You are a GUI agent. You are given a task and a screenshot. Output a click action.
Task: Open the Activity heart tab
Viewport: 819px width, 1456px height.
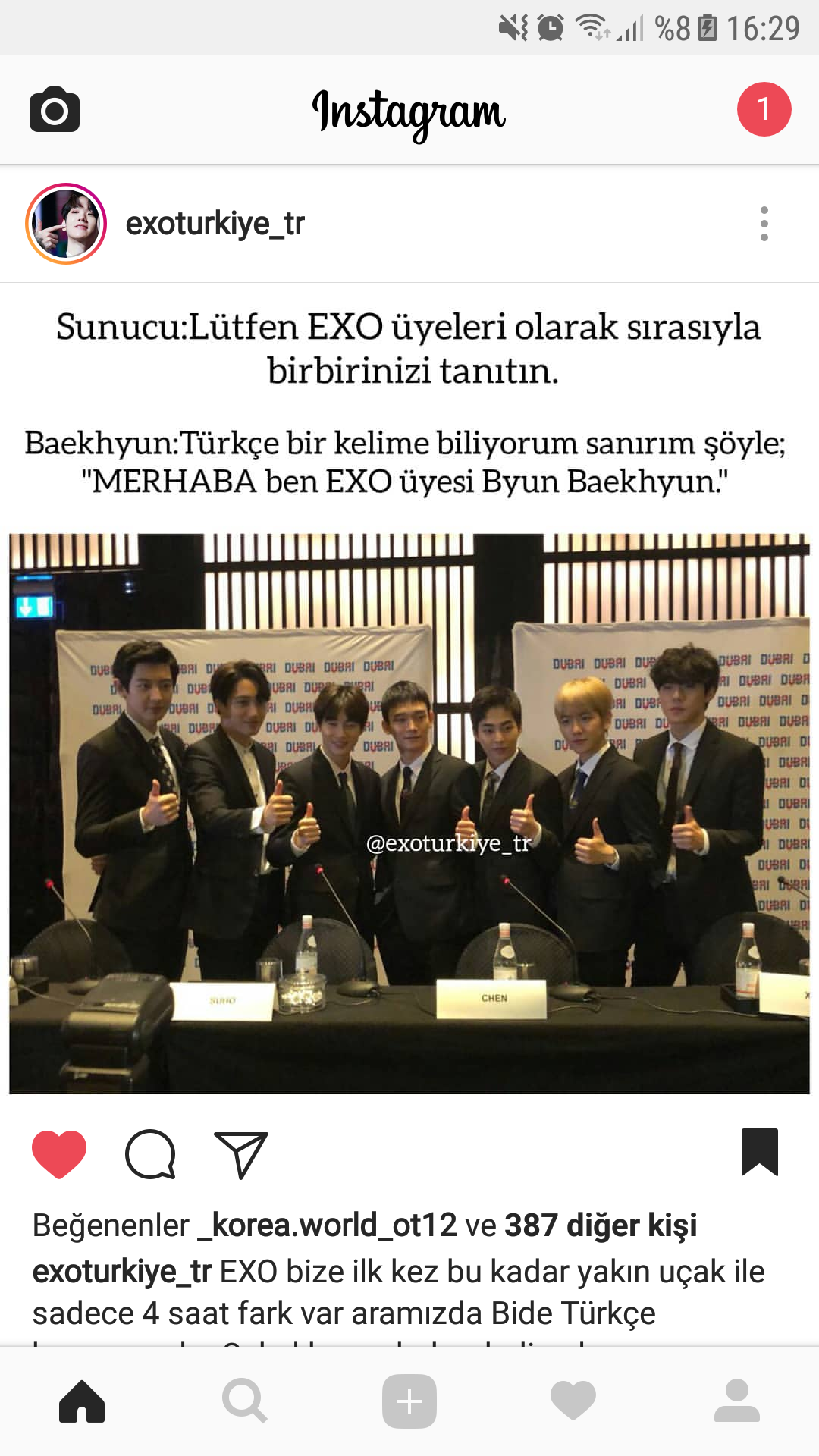[573, 1401]
